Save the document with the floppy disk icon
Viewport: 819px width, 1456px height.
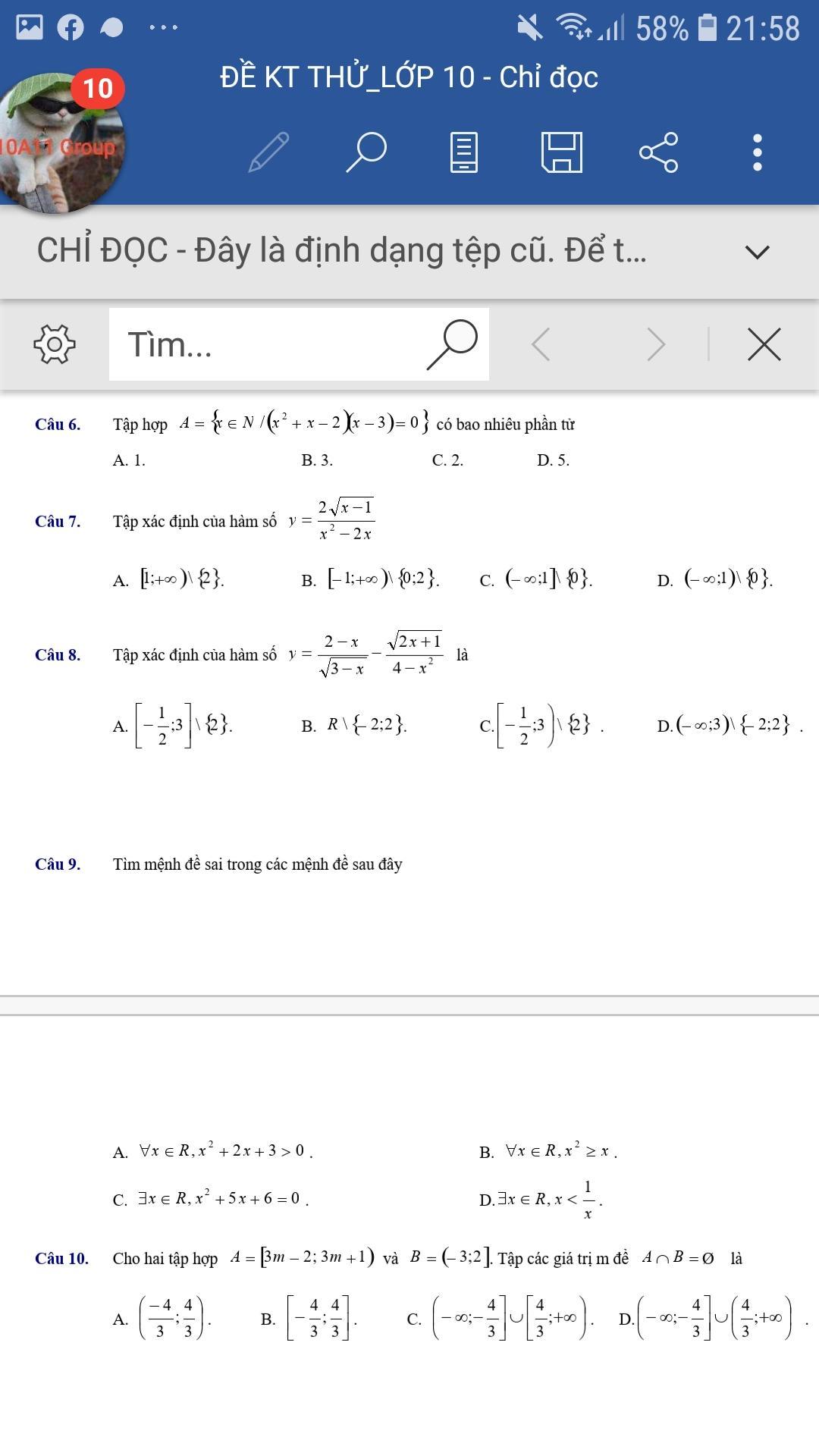pos(561,152)
